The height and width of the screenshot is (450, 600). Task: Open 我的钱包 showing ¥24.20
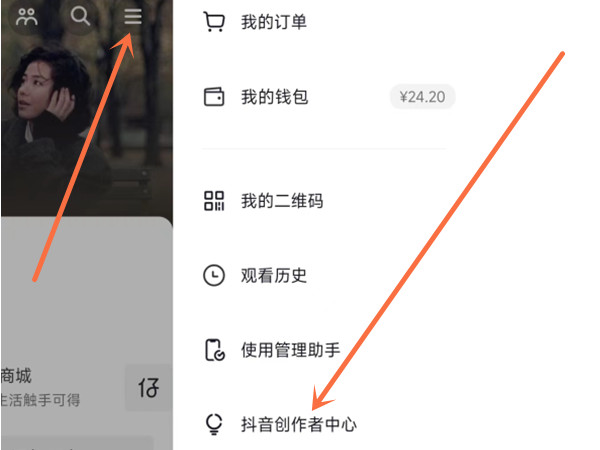(274, 97)
